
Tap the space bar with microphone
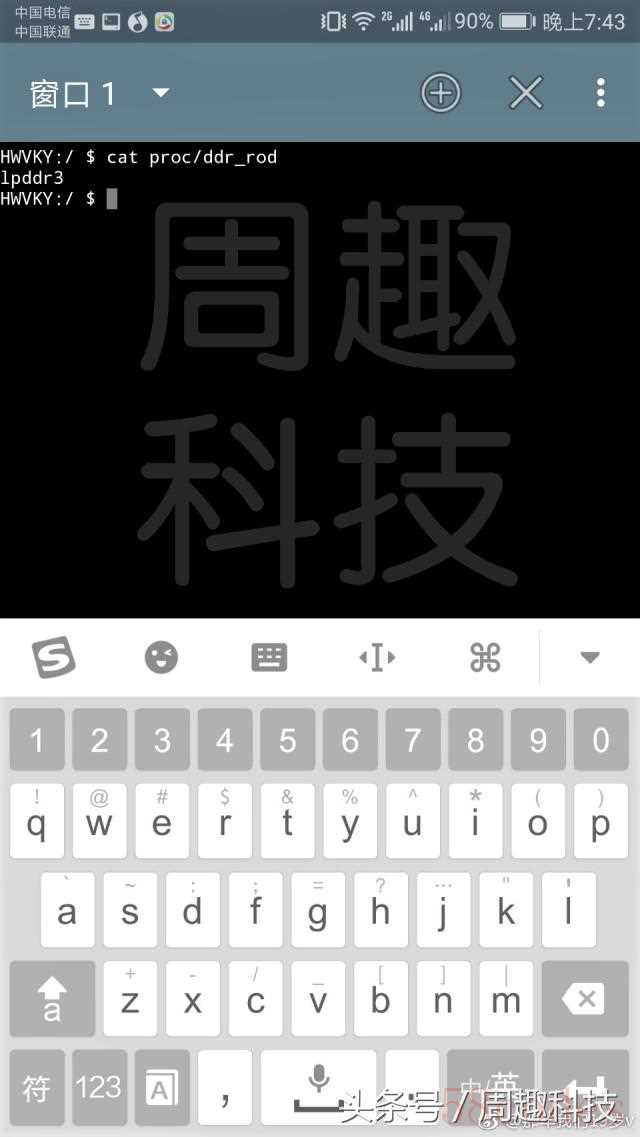(318, 1088)
